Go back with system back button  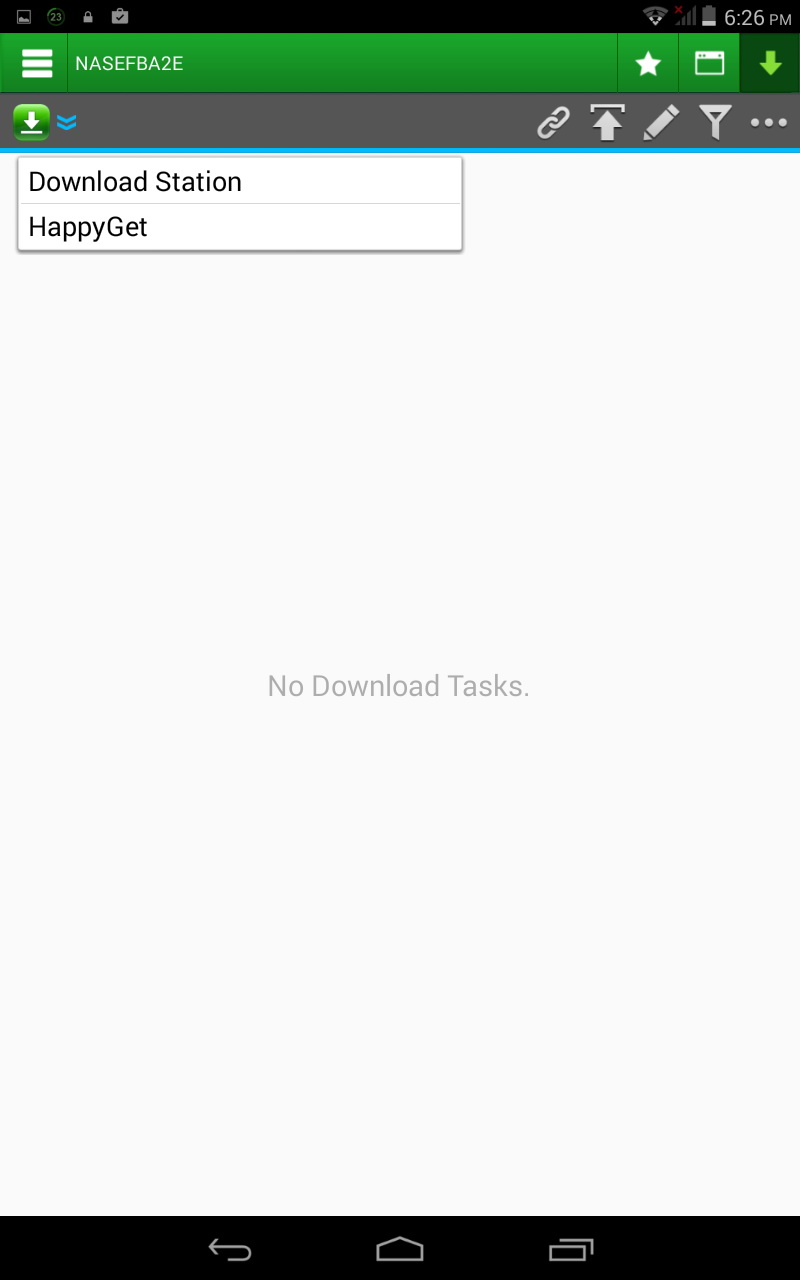[x=229, y=1249]
